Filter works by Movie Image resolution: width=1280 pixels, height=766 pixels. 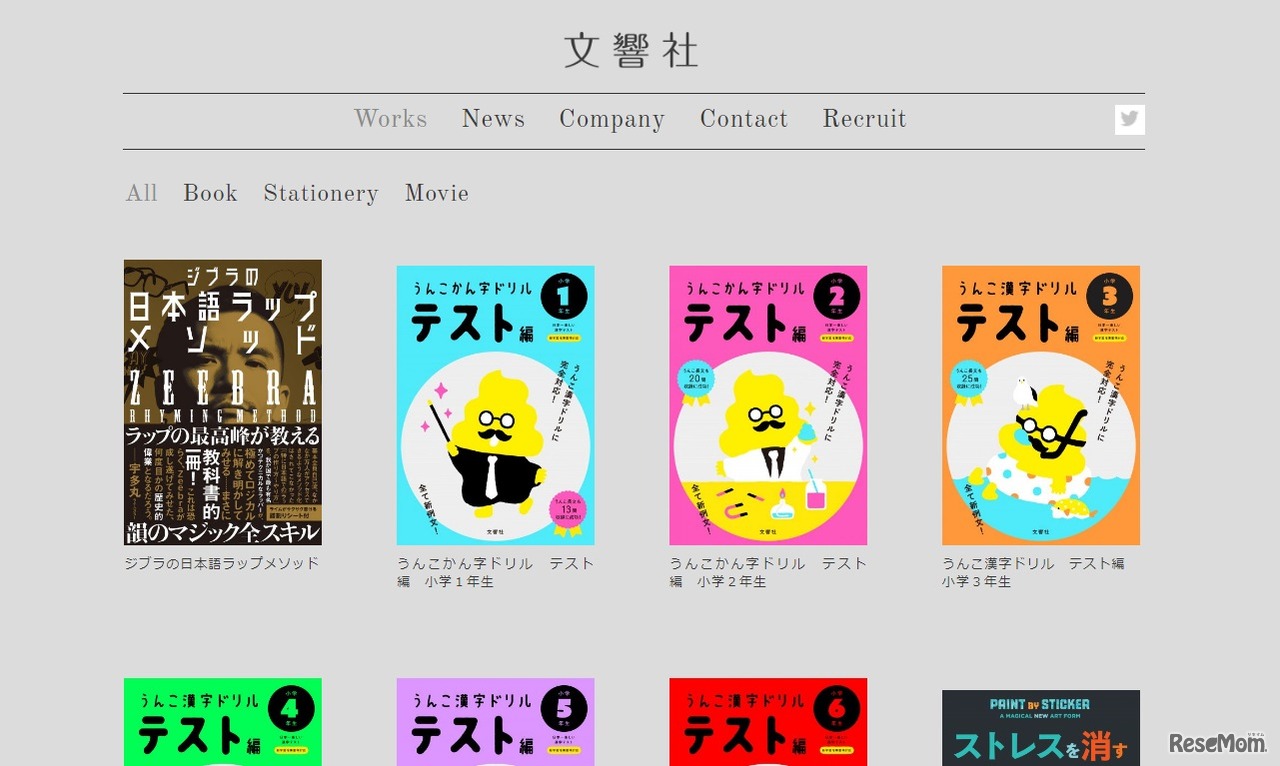coord(436,193)
